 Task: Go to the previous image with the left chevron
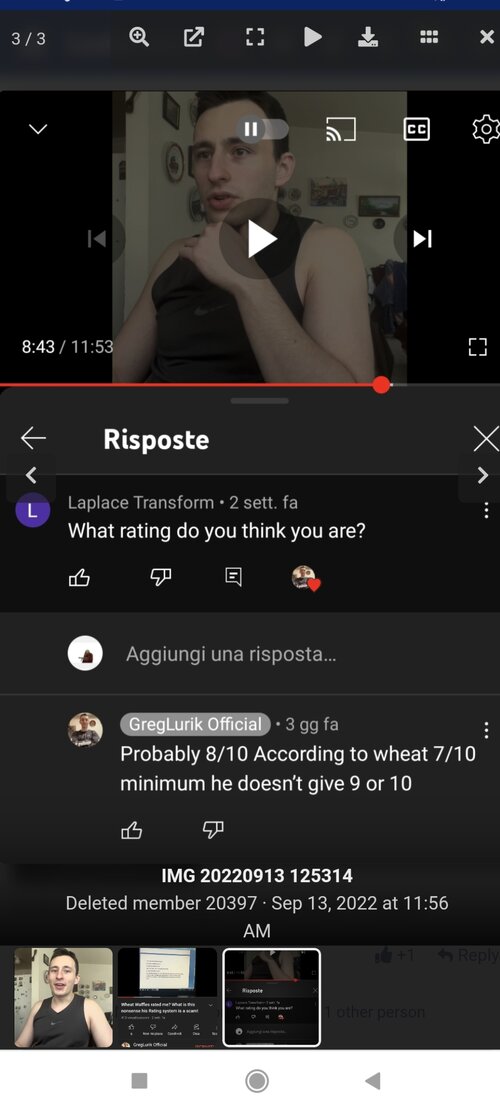[31, 475]
